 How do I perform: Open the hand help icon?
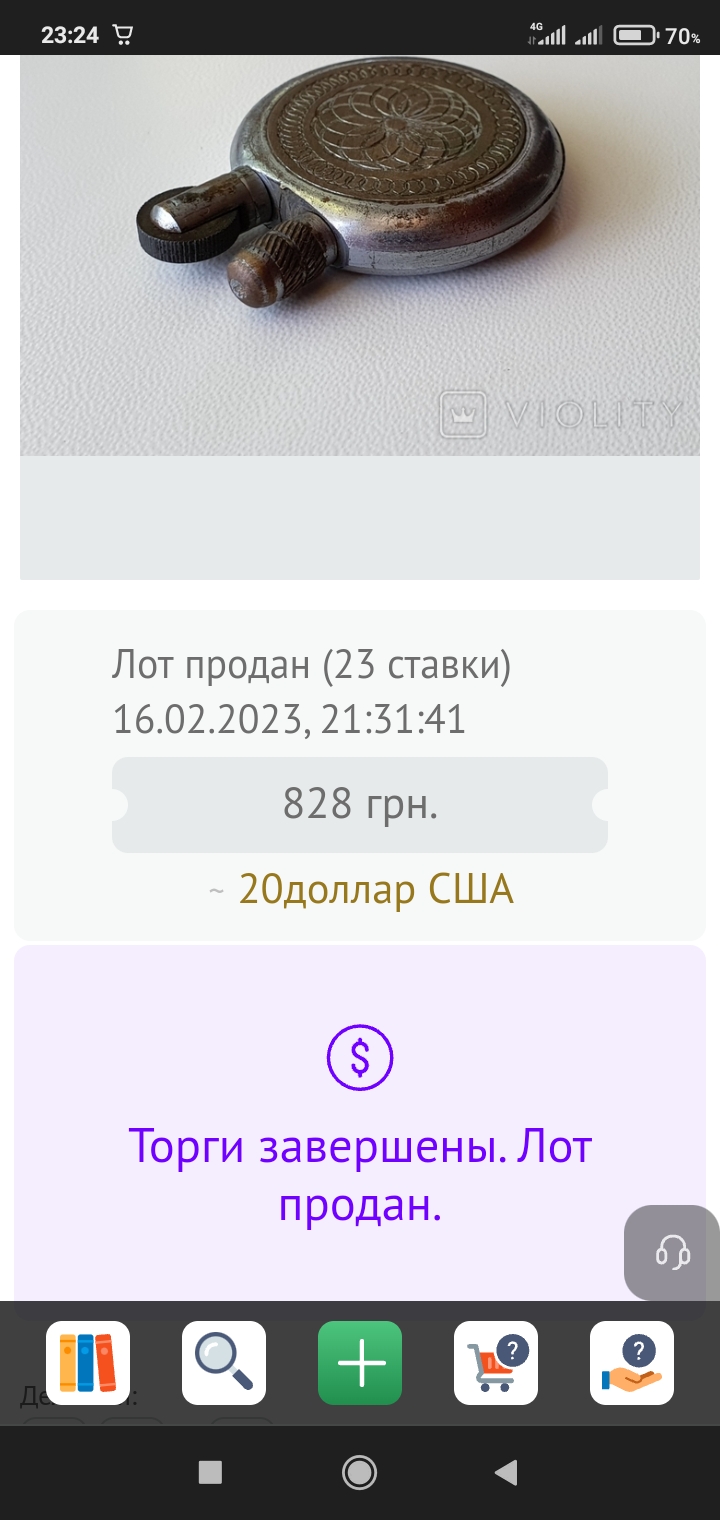632,1363
